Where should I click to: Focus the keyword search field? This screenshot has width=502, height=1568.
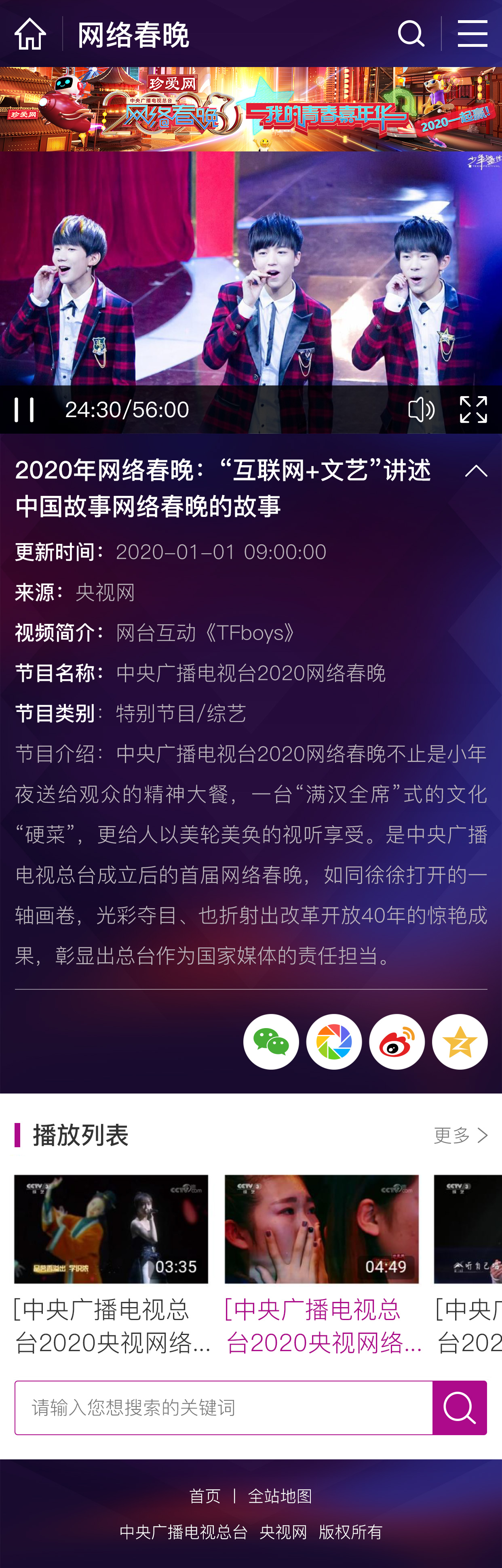pyautogui.click(x=224, y=1407)
